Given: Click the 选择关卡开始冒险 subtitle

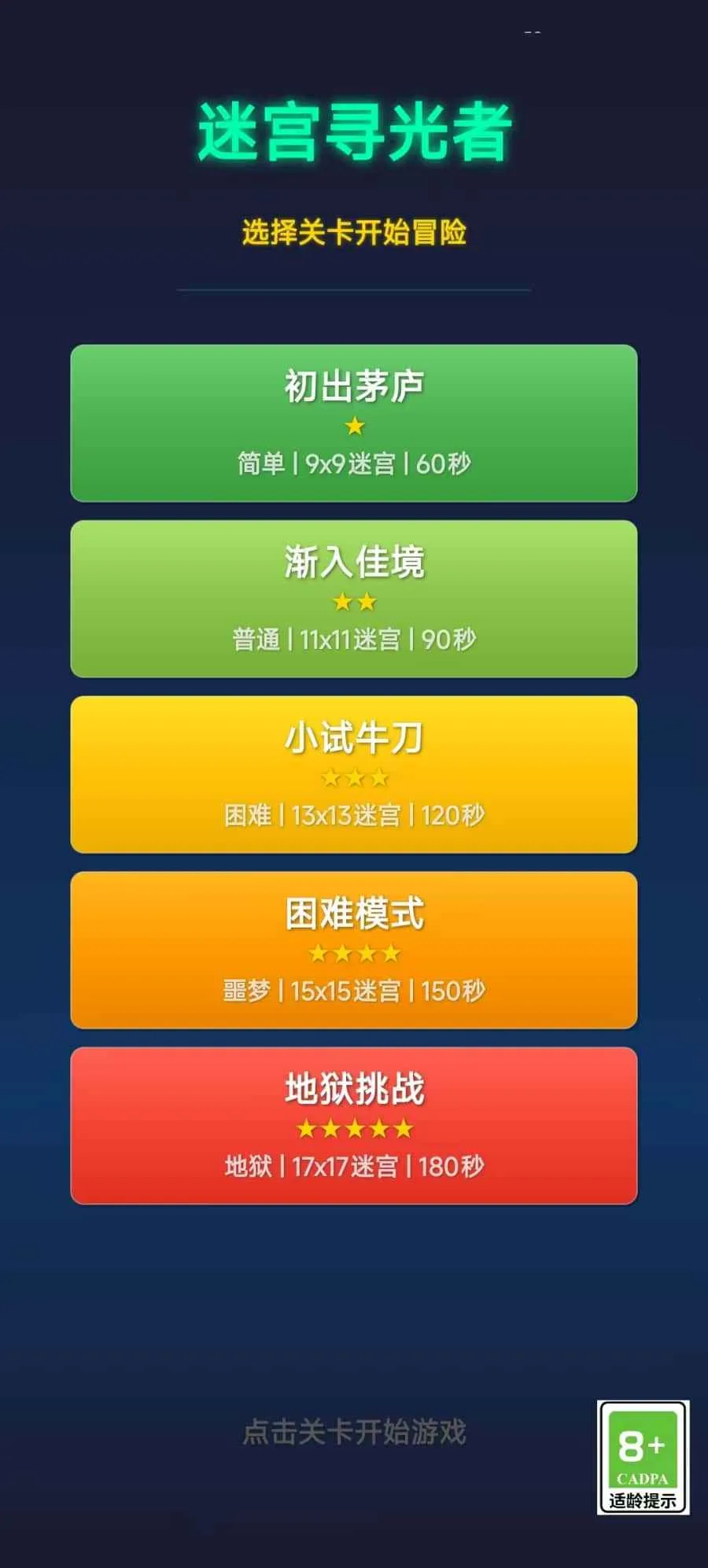Looking at the screenshot, I should (x=354, y=229).
